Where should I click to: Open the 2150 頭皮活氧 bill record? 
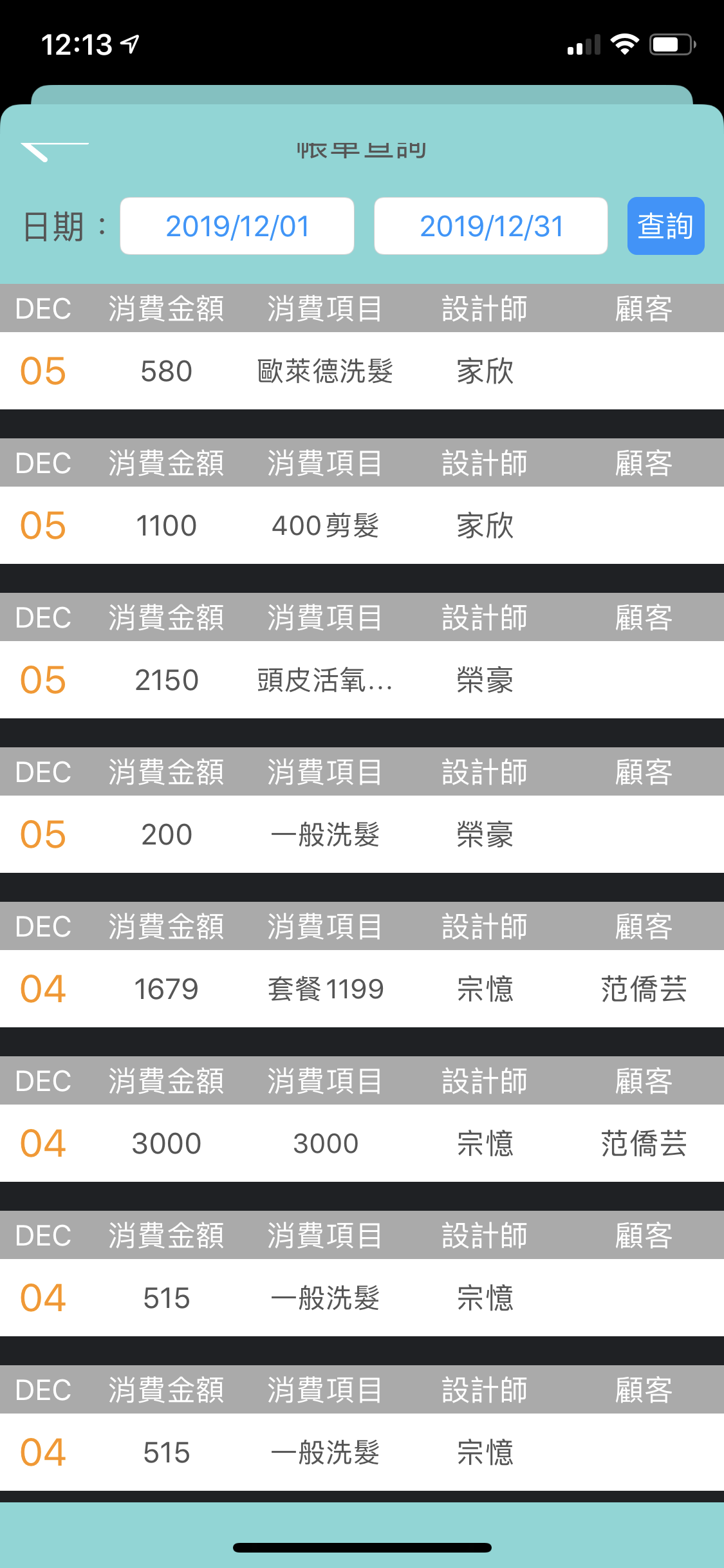point(362,680)
